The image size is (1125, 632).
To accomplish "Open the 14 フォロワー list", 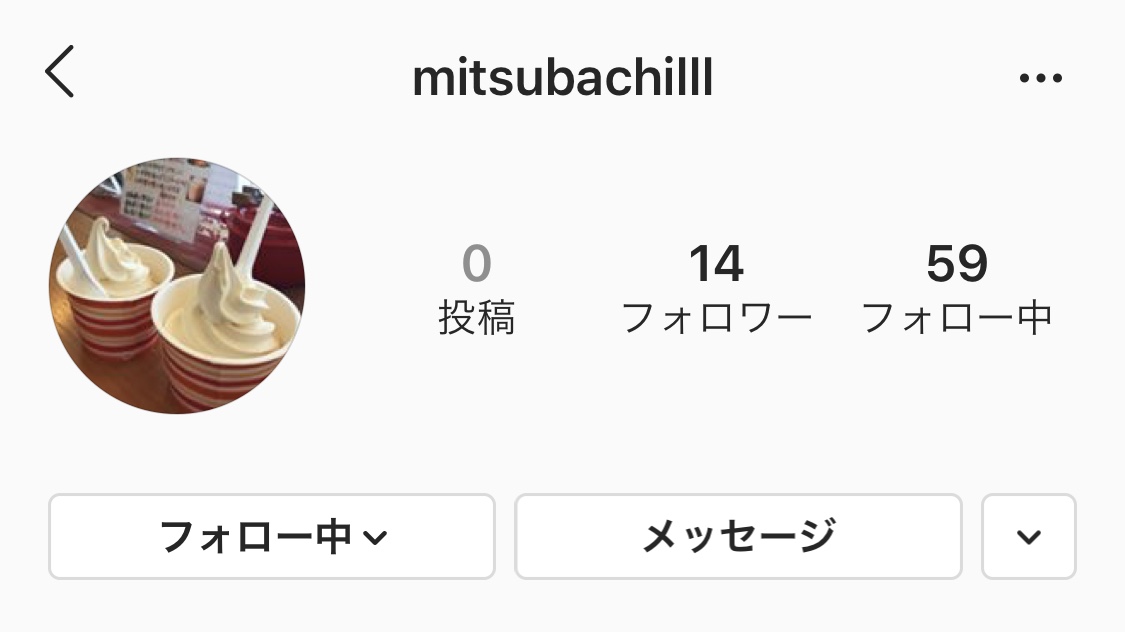I will (716, 289).
